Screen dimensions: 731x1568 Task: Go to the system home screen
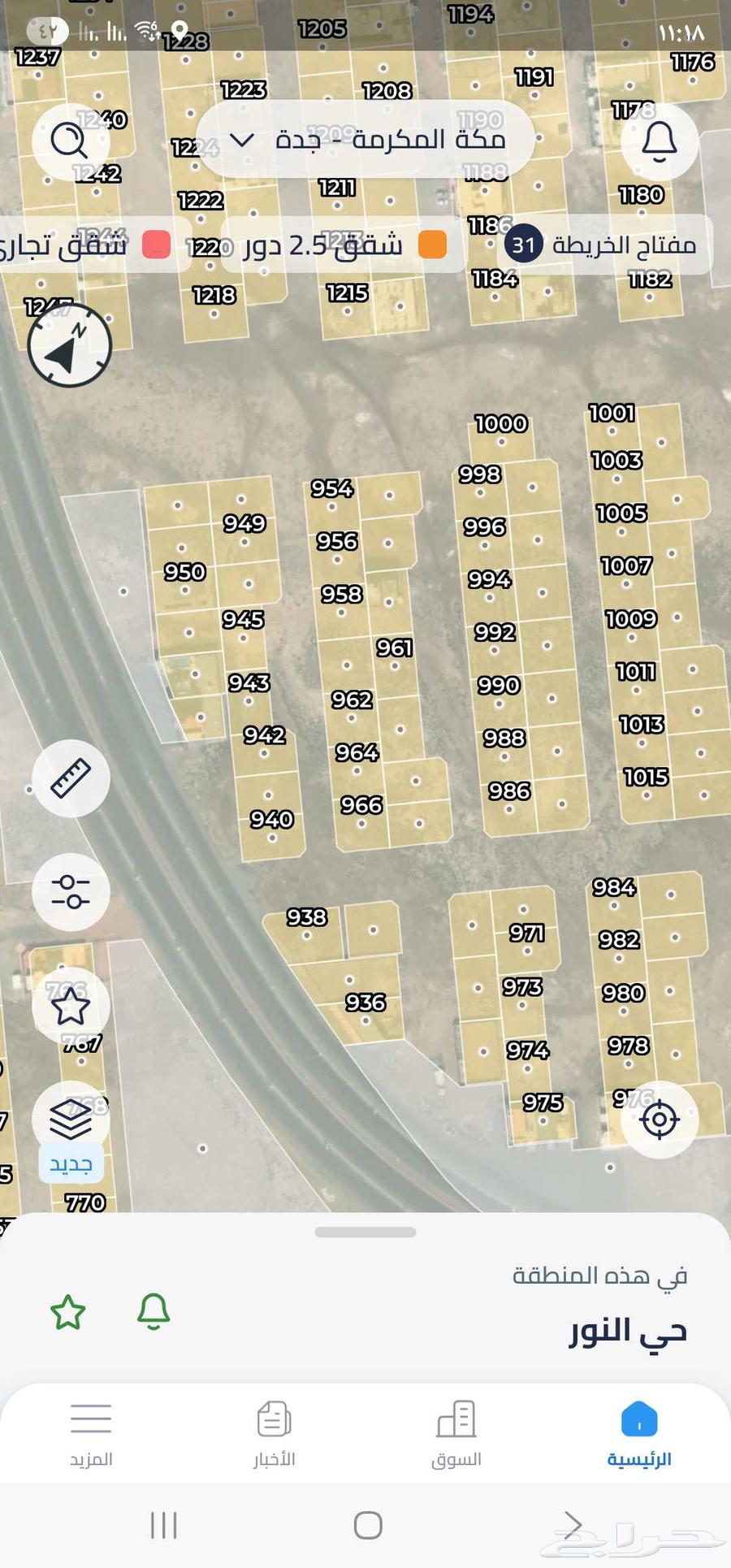pyautogui.click(x=368, y=1525)
